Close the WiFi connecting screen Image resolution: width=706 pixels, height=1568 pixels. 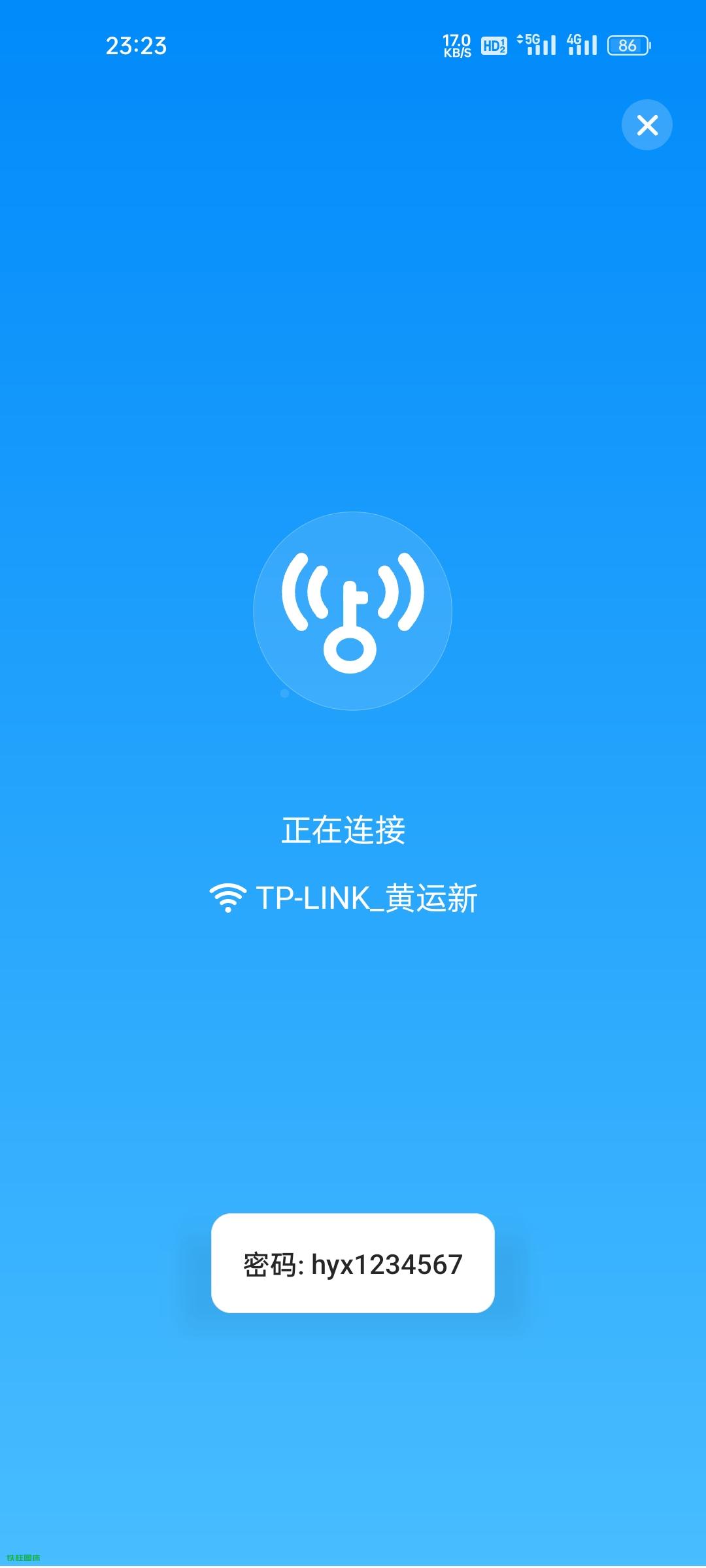coord(647,125)
